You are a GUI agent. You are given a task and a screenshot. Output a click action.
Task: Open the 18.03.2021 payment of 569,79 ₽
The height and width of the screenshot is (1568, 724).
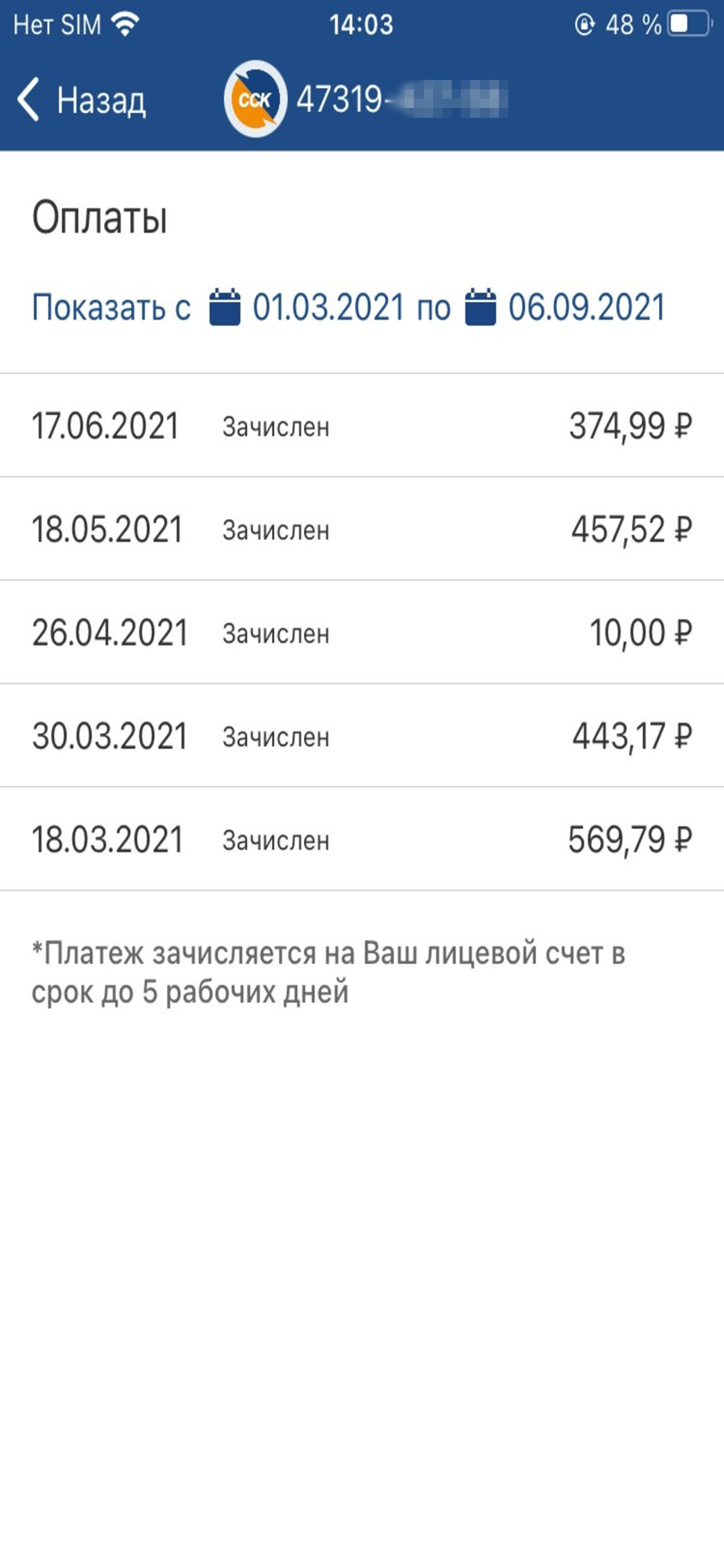point(362,840)
